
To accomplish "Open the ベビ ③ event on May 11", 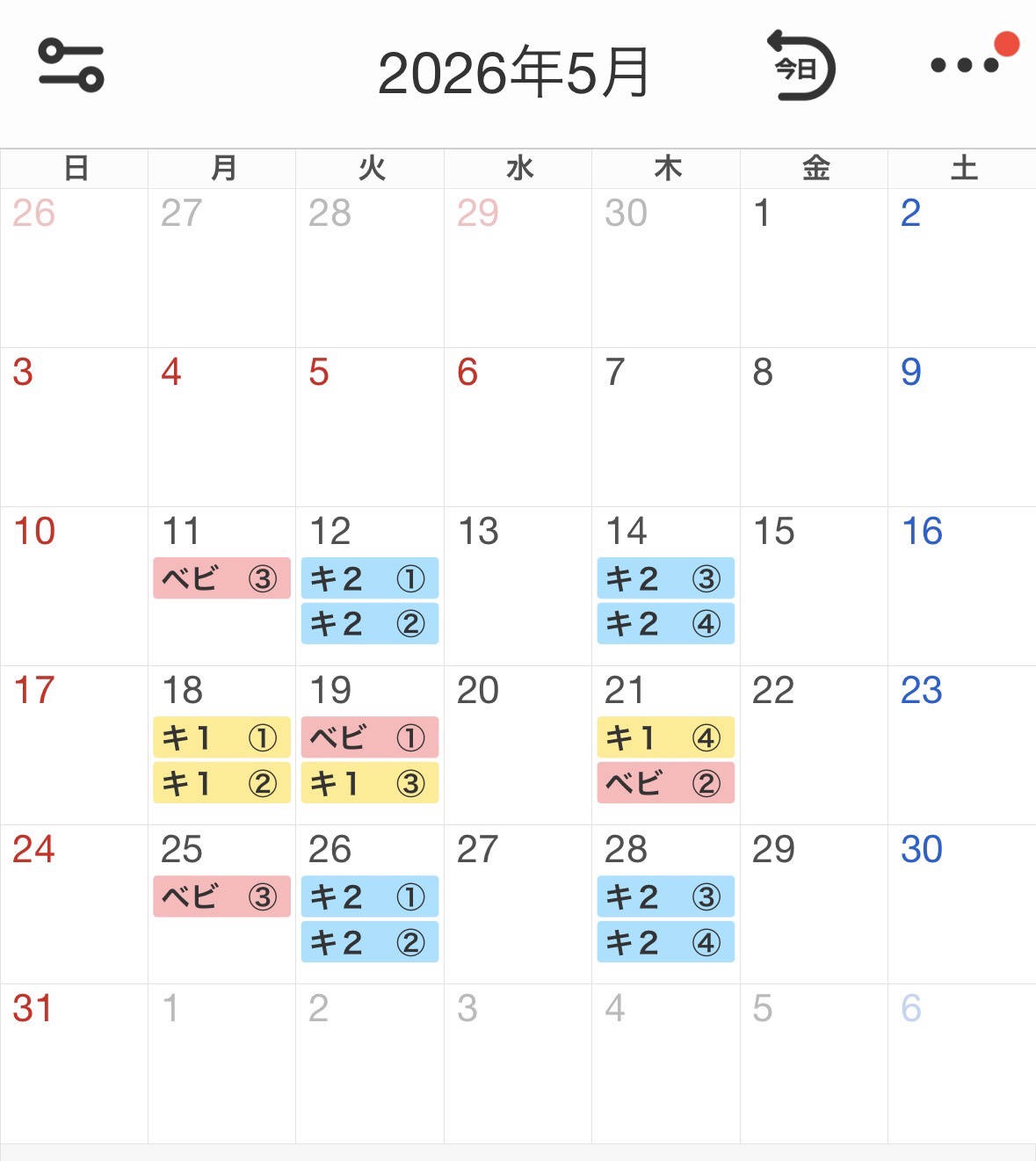I will (221, 578).
